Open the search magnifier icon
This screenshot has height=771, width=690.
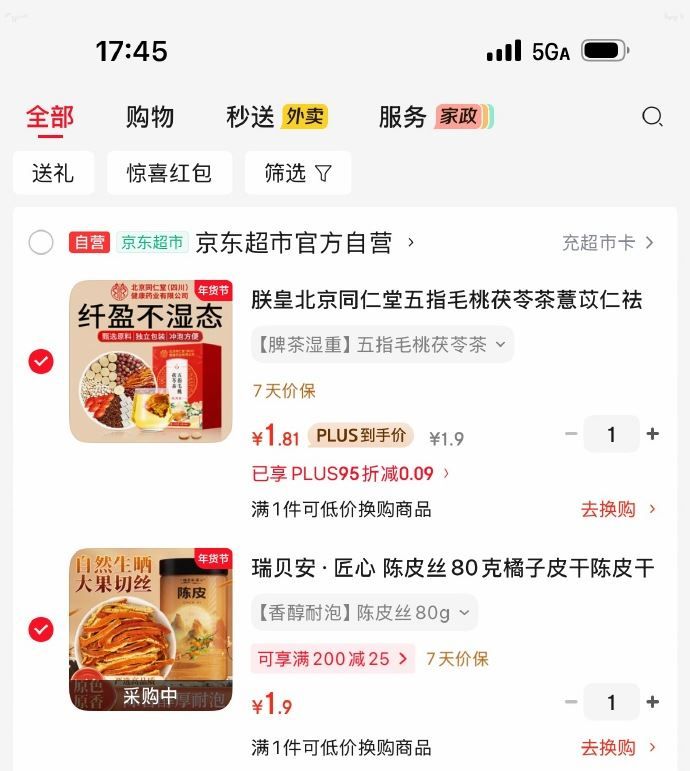tap(652, 117)
